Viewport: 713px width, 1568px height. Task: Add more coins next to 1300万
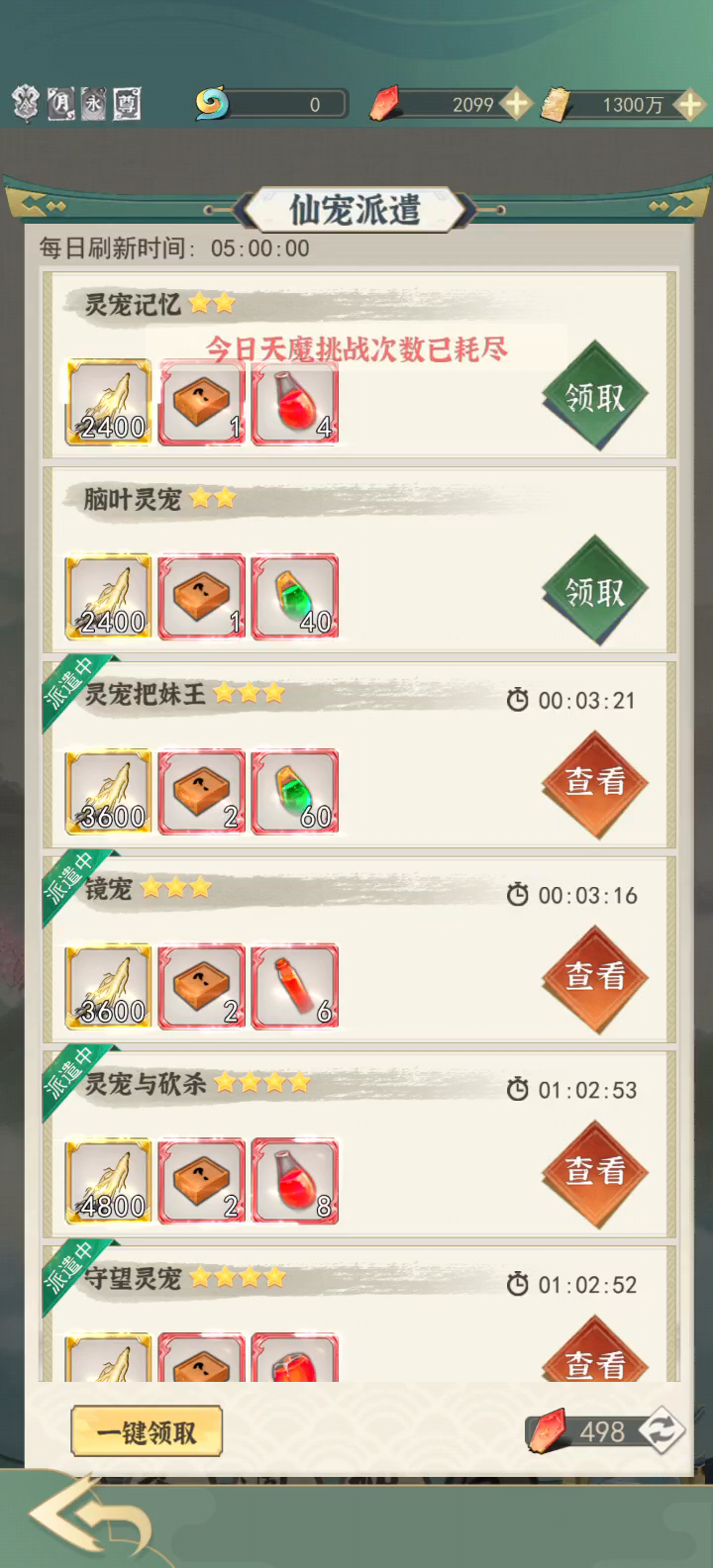pyautogui.click(x=689, y=104)
